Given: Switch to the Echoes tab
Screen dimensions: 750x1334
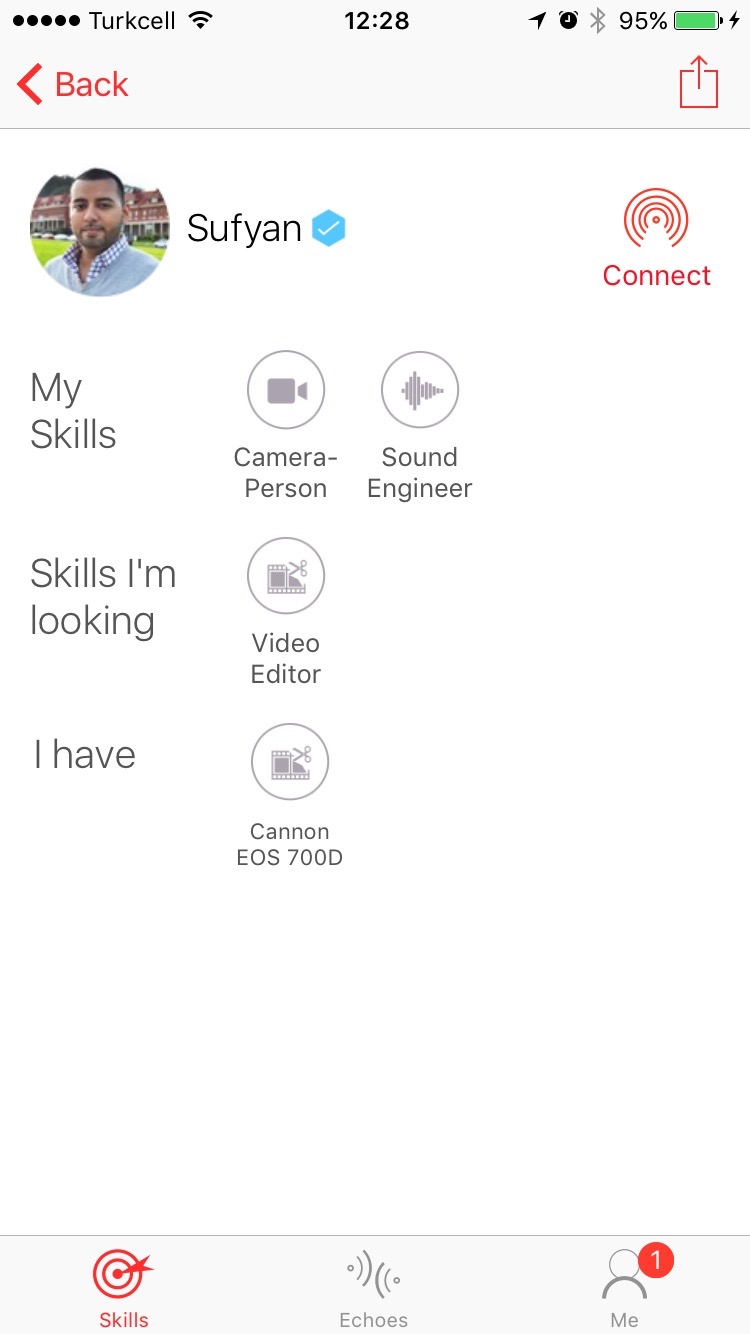Looking at the screenshot, I should point(374,1288).
